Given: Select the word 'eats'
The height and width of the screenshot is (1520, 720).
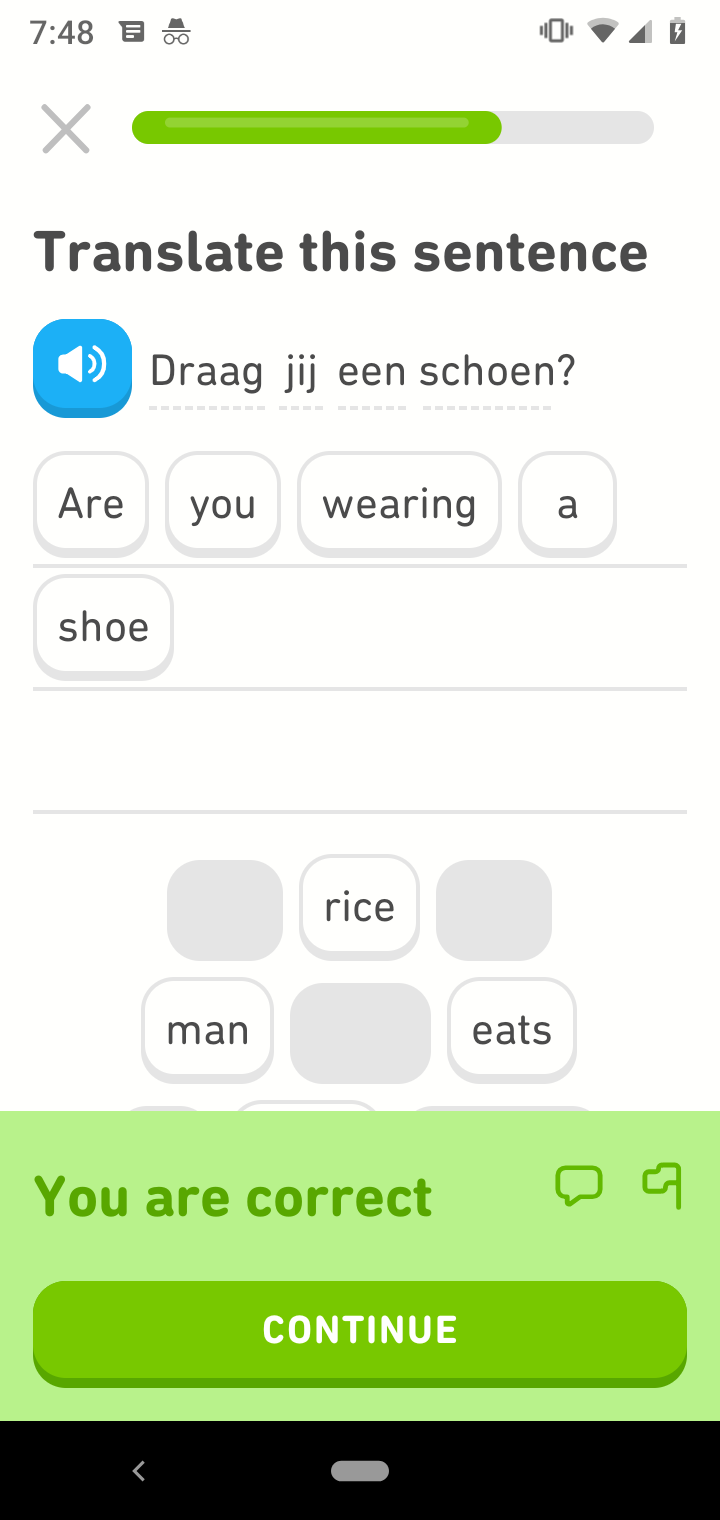Looking at the screenshot, I should (512, 1031).
